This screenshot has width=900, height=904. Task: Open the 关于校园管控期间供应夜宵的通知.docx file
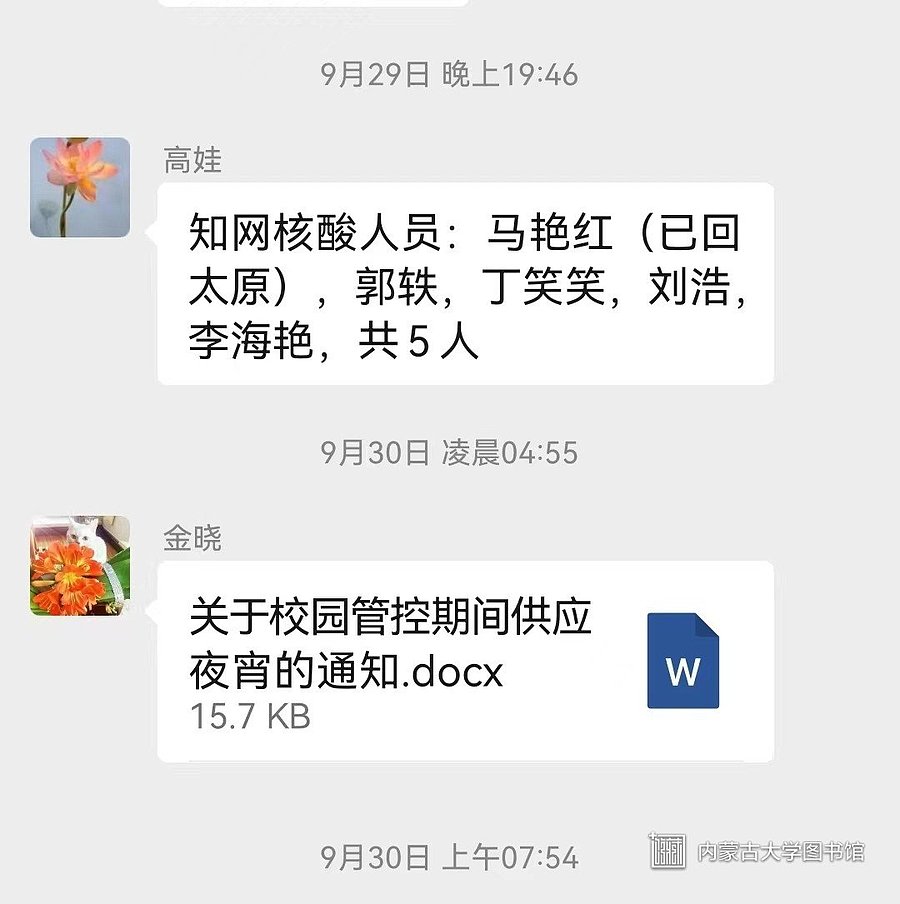tap(465, 660)
